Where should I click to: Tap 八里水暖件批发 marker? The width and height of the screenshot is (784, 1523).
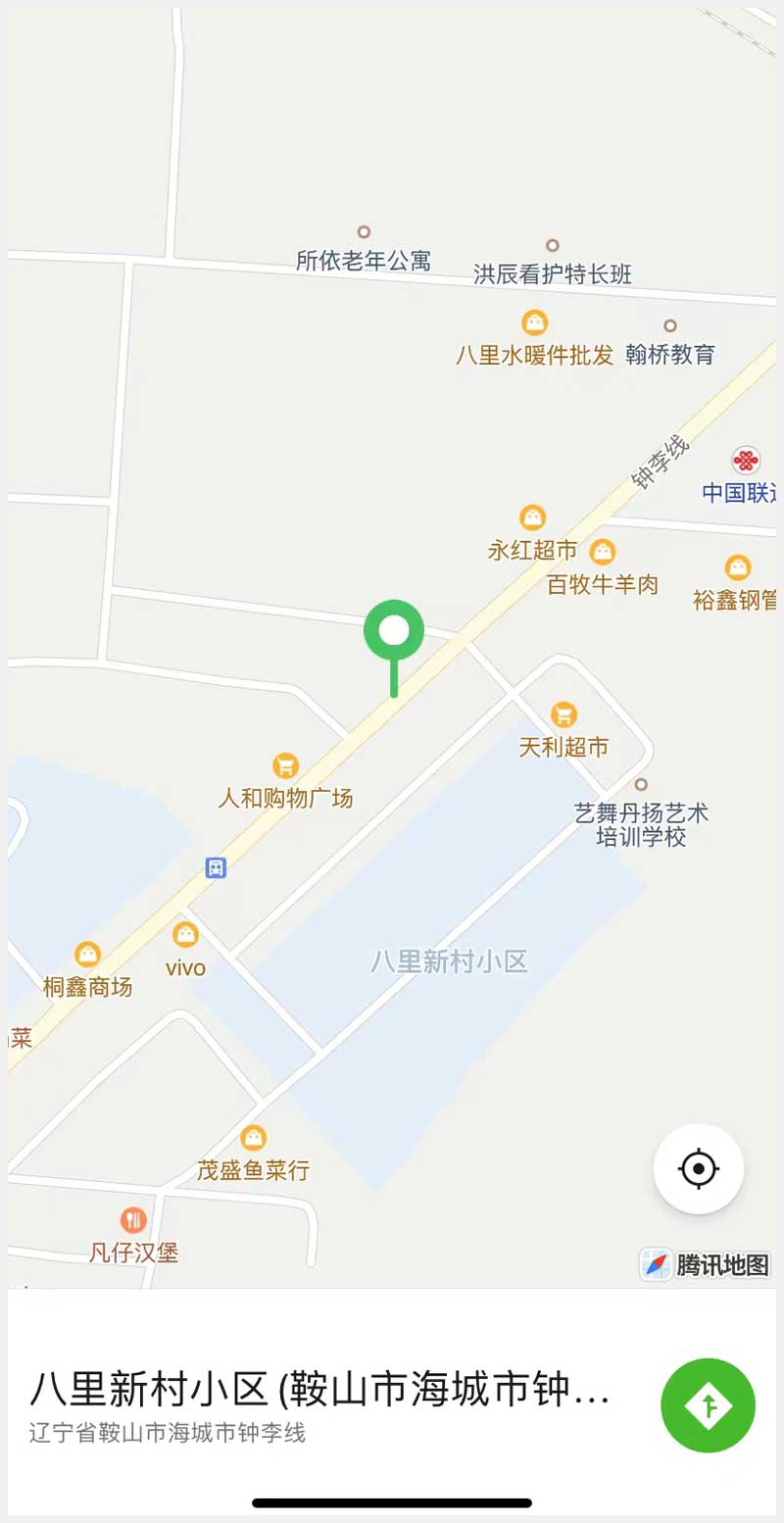point(534,322)
